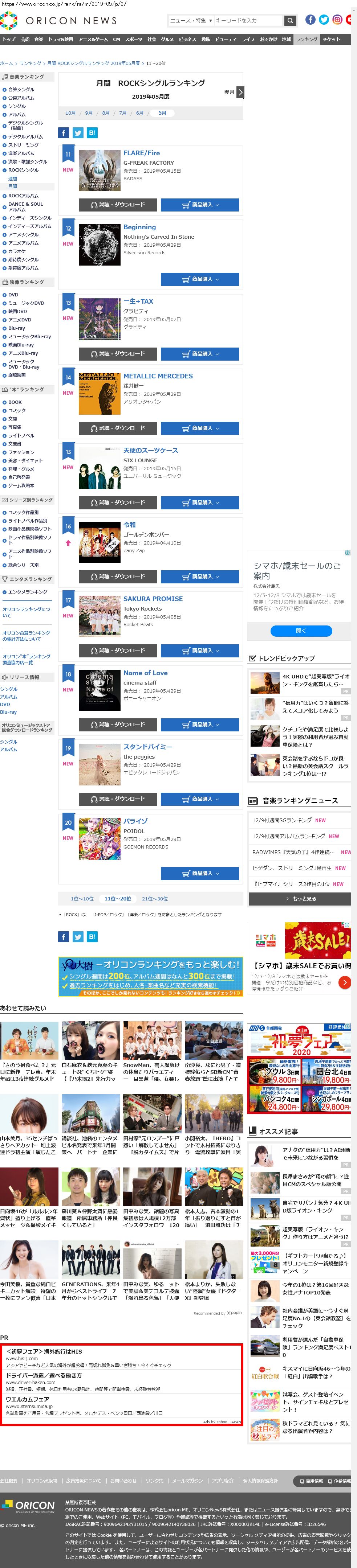Viewport: 357px width, 1568px height.
Task: Switch to the ランキング top navigation tab
Action: (307, 40)
